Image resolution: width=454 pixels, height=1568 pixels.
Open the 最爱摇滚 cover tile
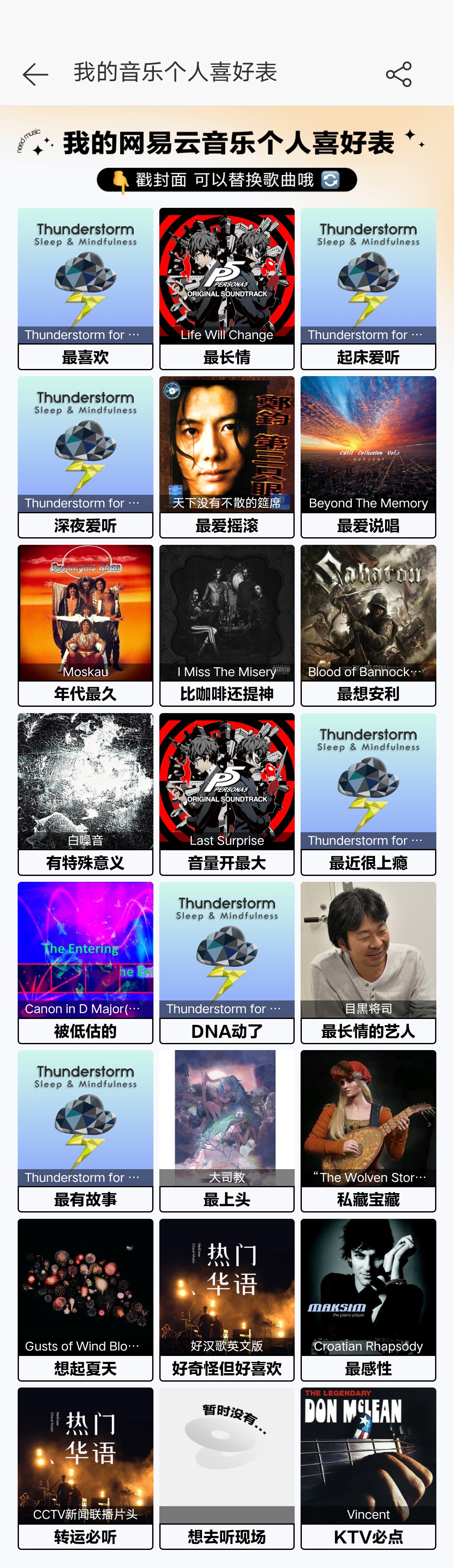click(227, 444)
